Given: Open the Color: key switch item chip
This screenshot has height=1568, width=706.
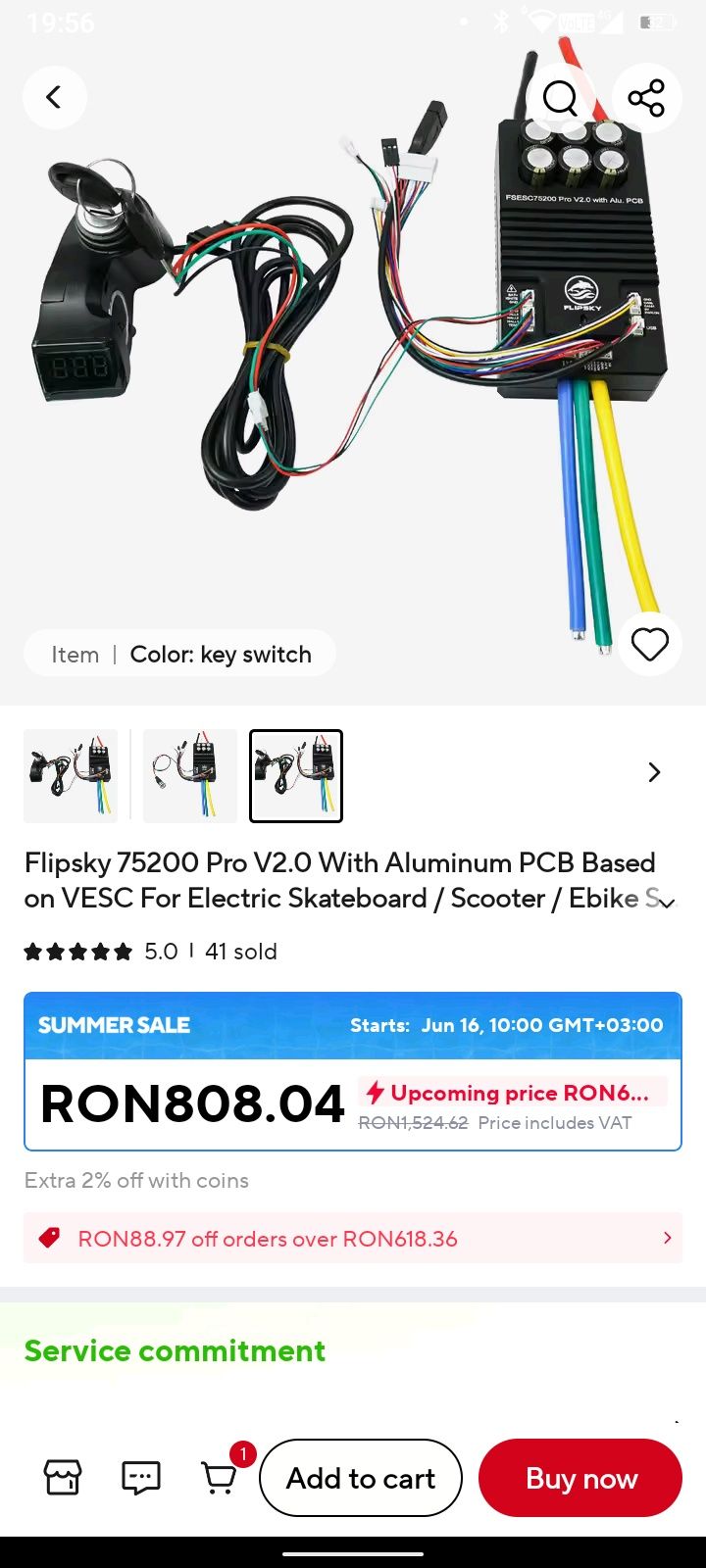Looking at the screenshot, I should pyautogui.click(x=180, y=654).
